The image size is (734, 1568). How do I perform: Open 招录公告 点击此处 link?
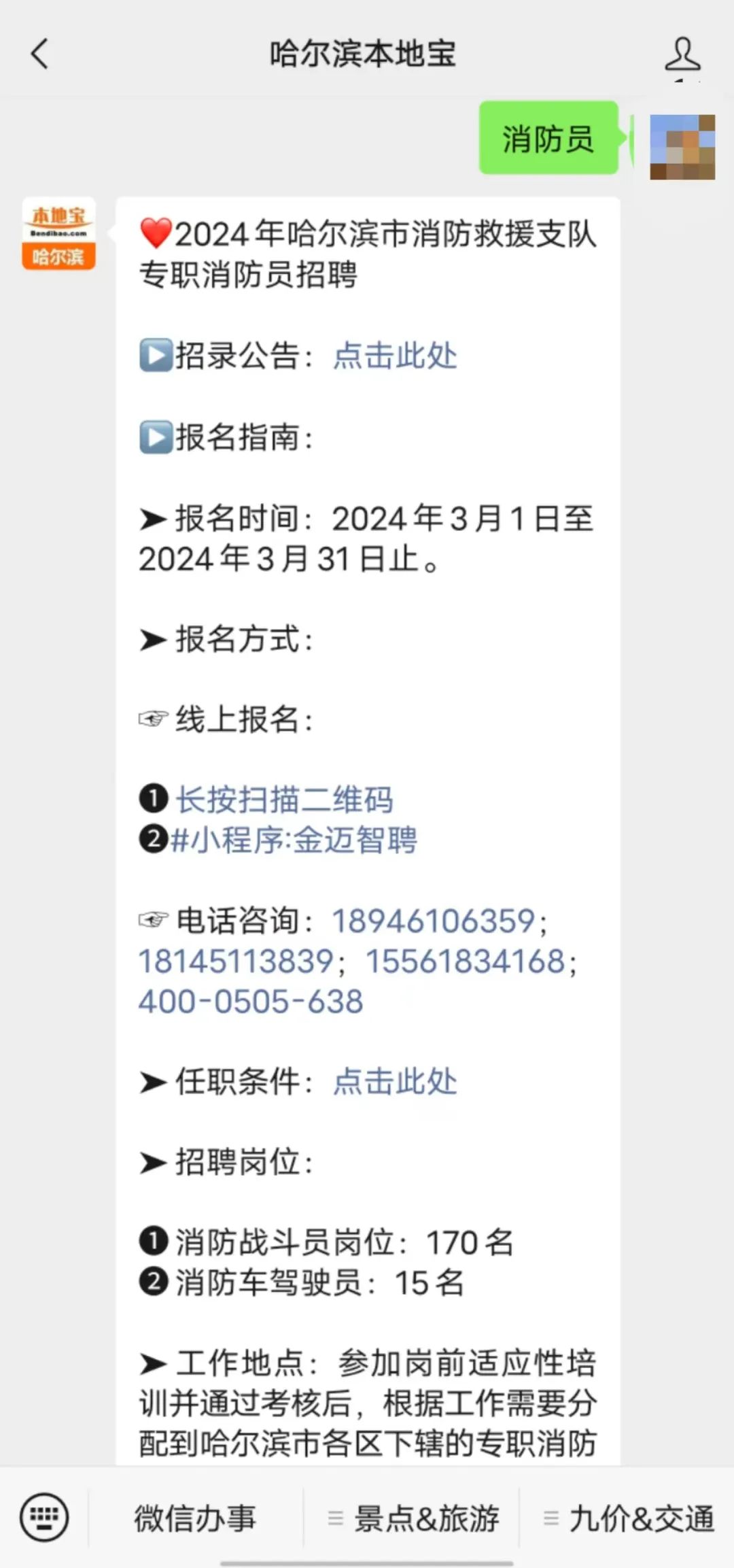click(x=395, y=356)
